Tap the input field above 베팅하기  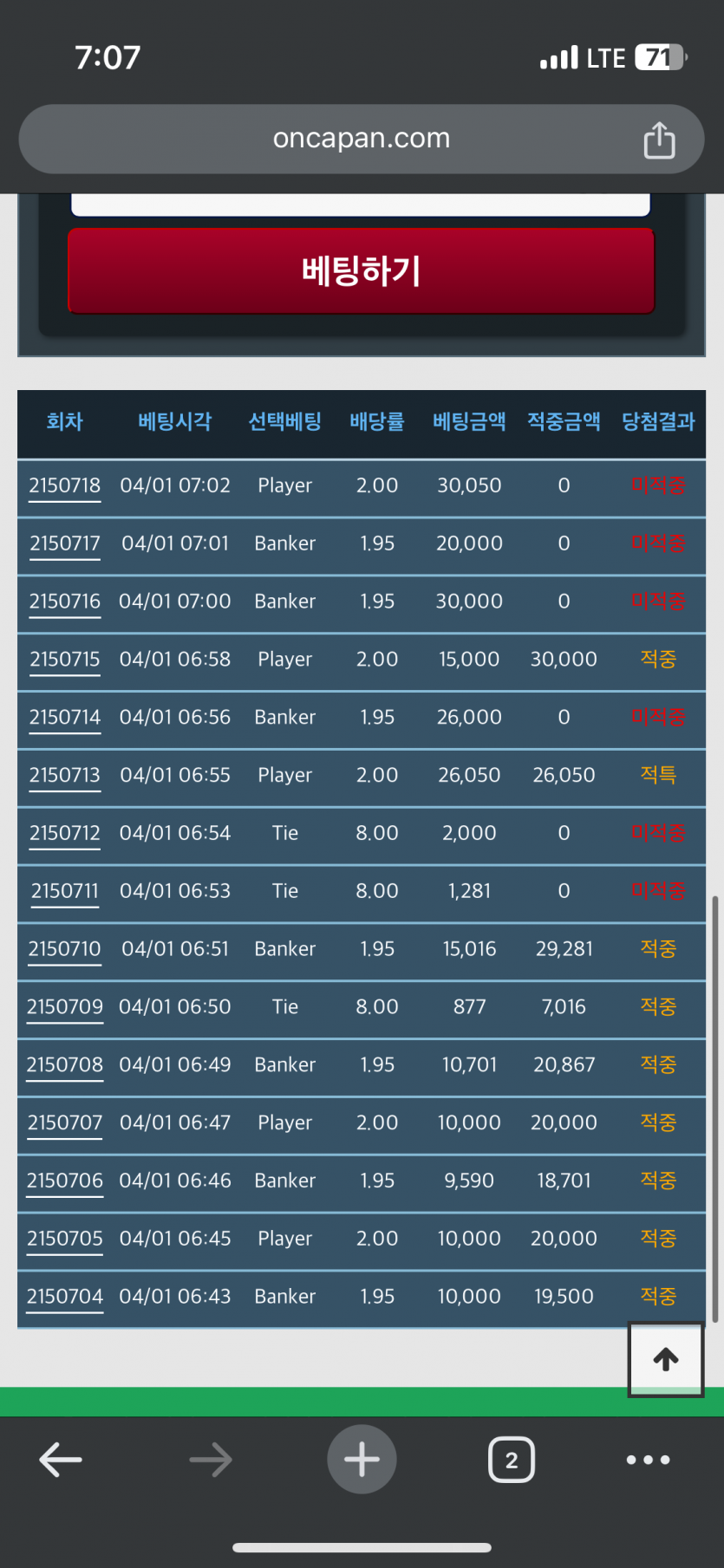point(361,205)
